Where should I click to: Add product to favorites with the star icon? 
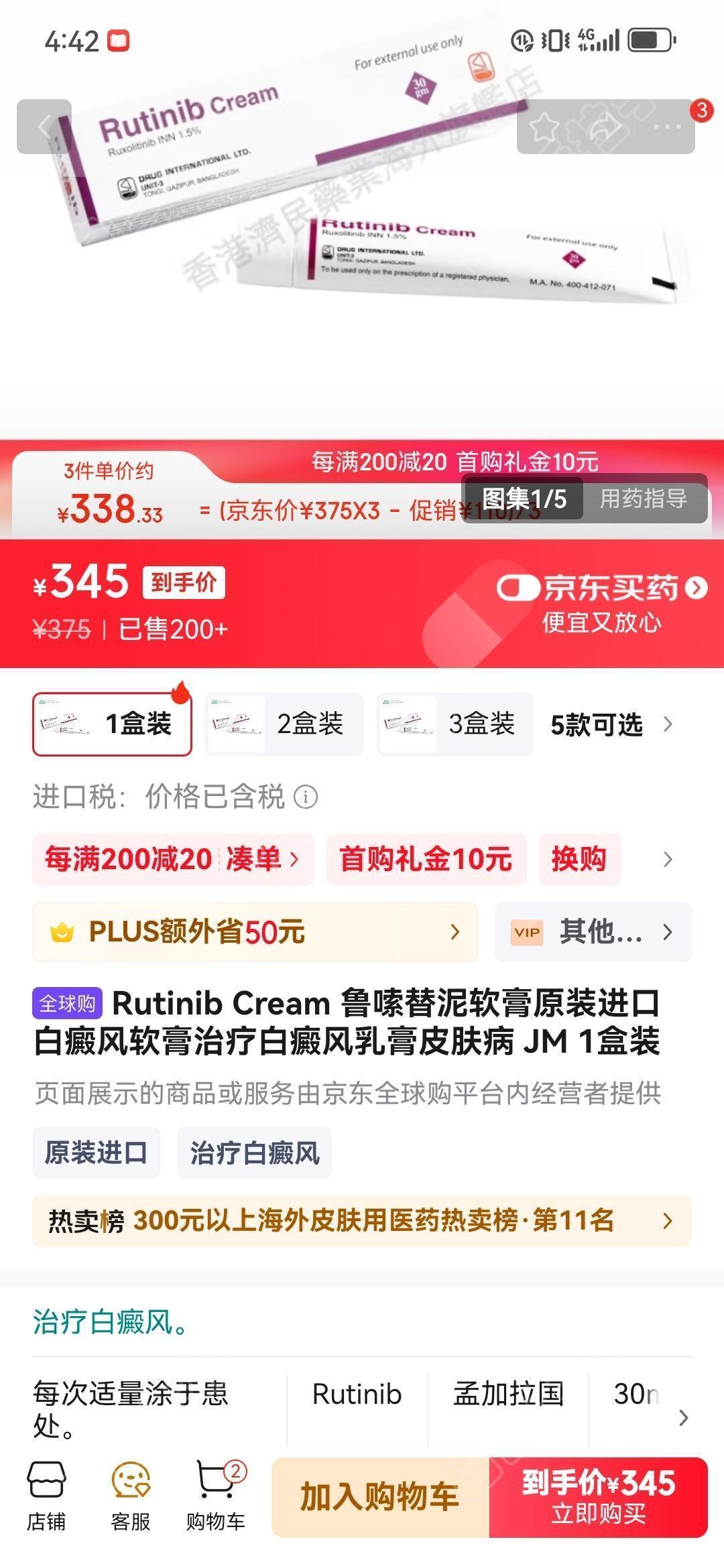tap(544, 127)
